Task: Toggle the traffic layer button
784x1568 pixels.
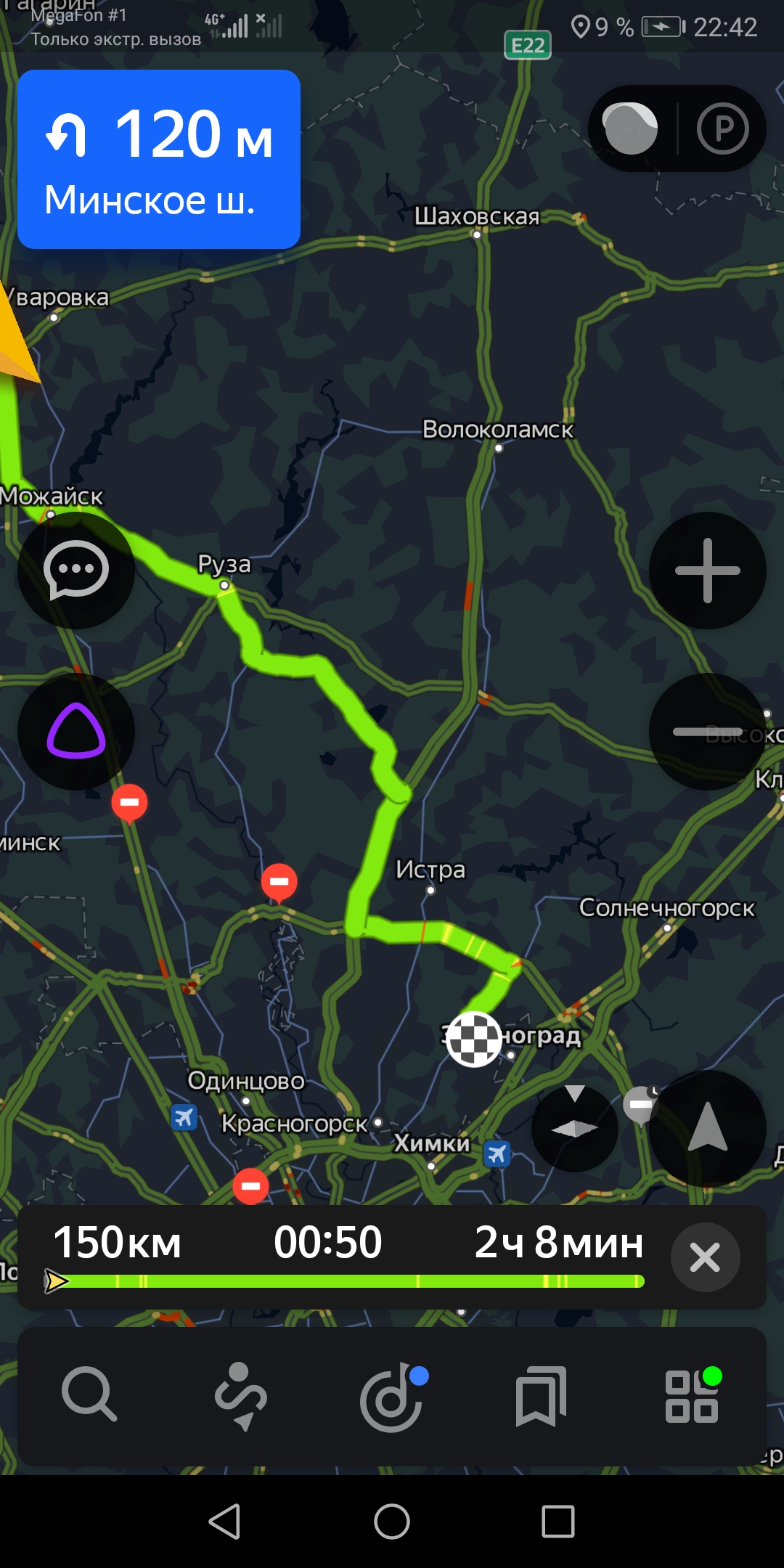Action: tap(631, 128)
